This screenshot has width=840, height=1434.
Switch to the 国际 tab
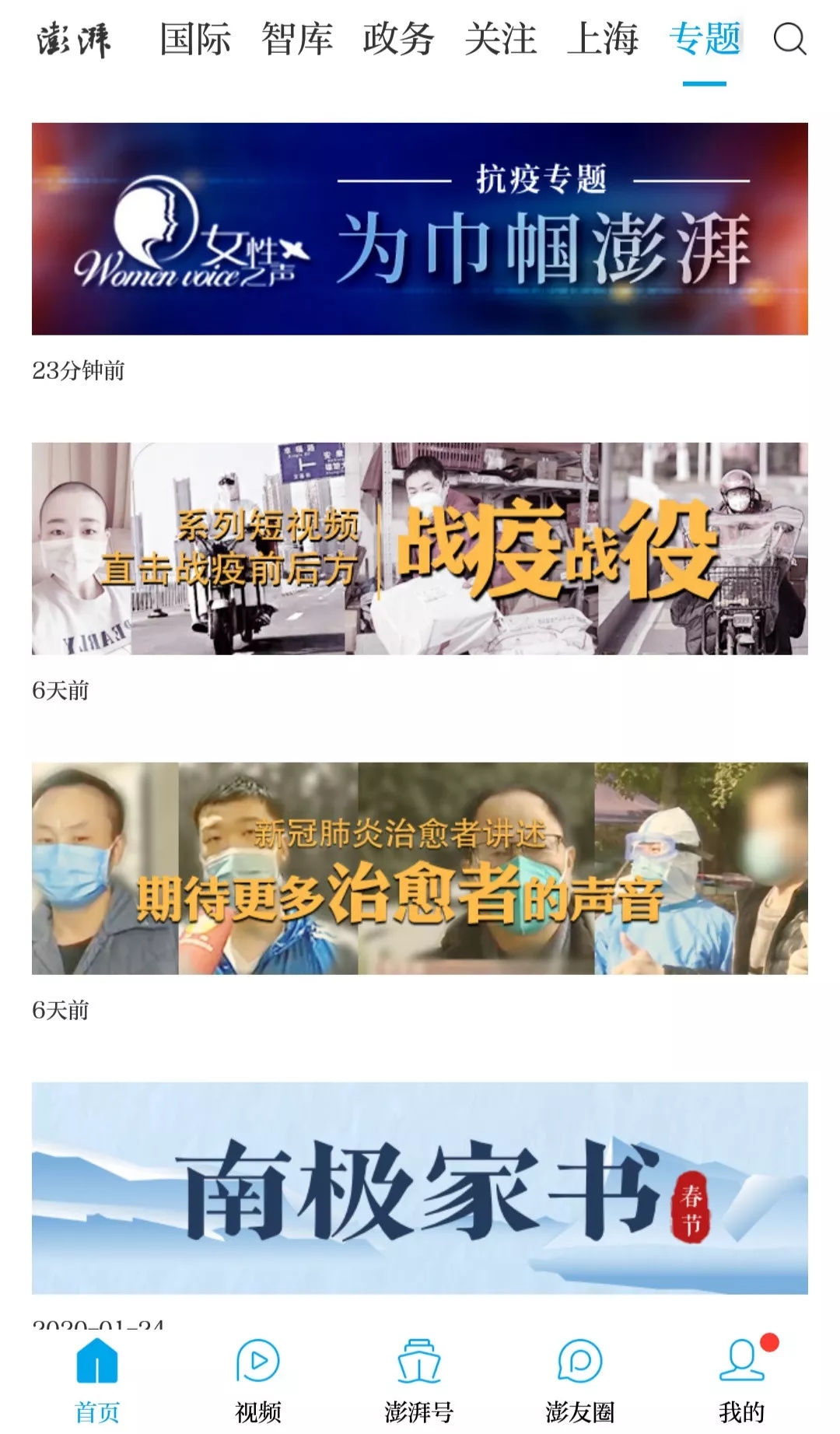point(195,39)
